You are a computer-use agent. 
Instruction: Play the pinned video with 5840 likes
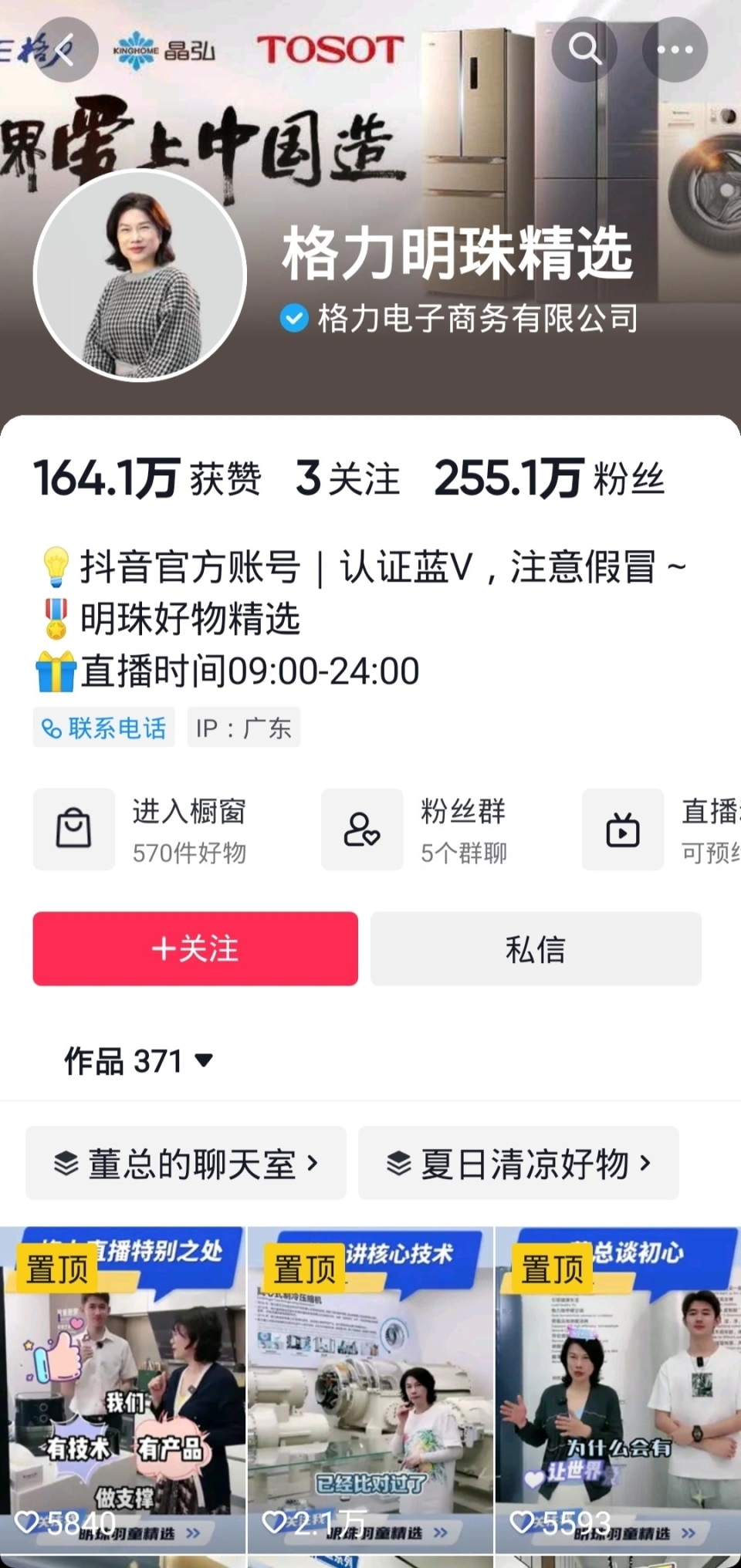click(x=123, y=1389)
